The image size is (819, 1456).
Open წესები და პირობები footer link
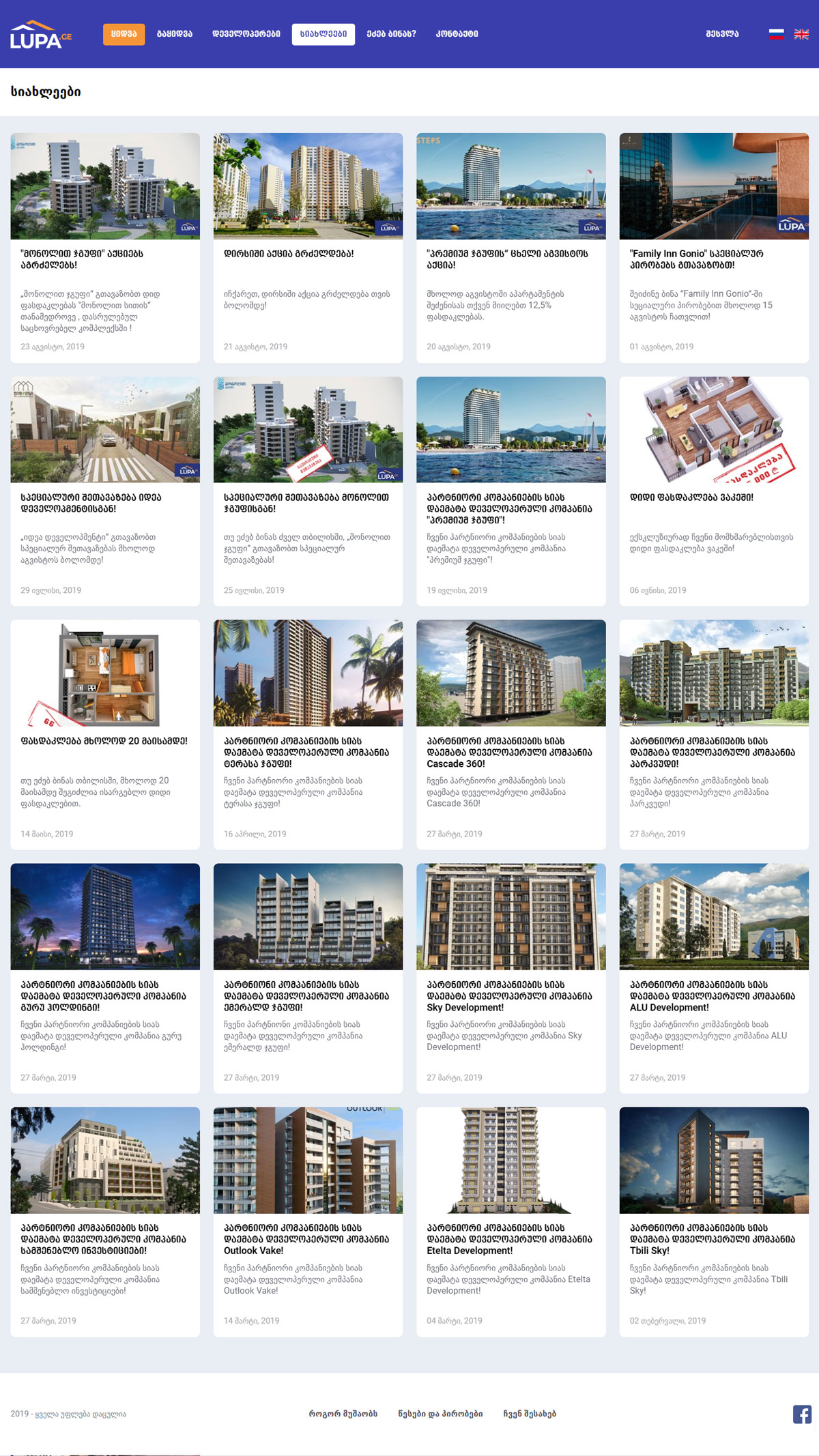point(440,1414)
